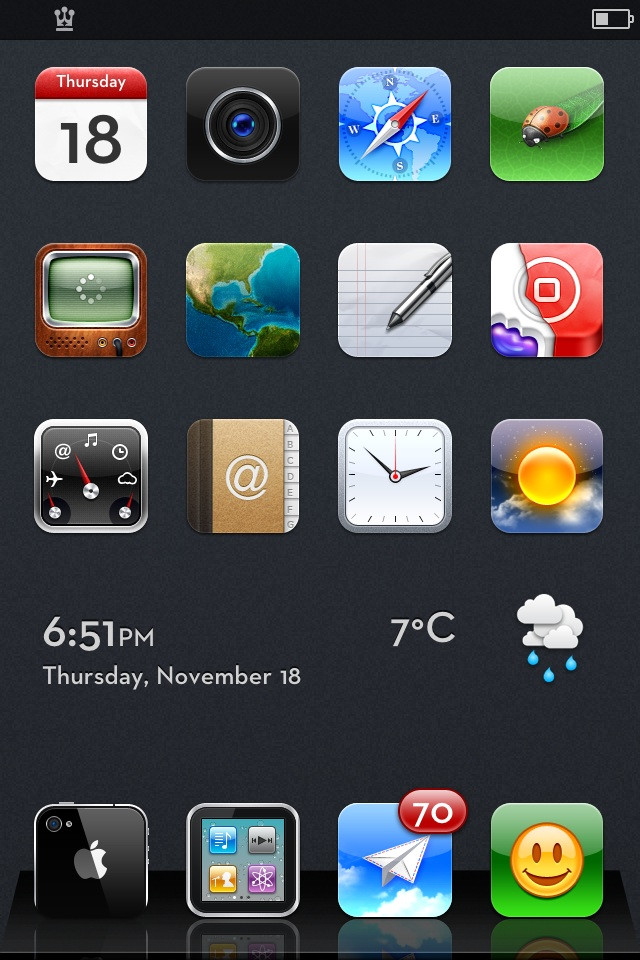Open the Contacts address book
Viewport: 640px width, 960px height.
[243, 476]
